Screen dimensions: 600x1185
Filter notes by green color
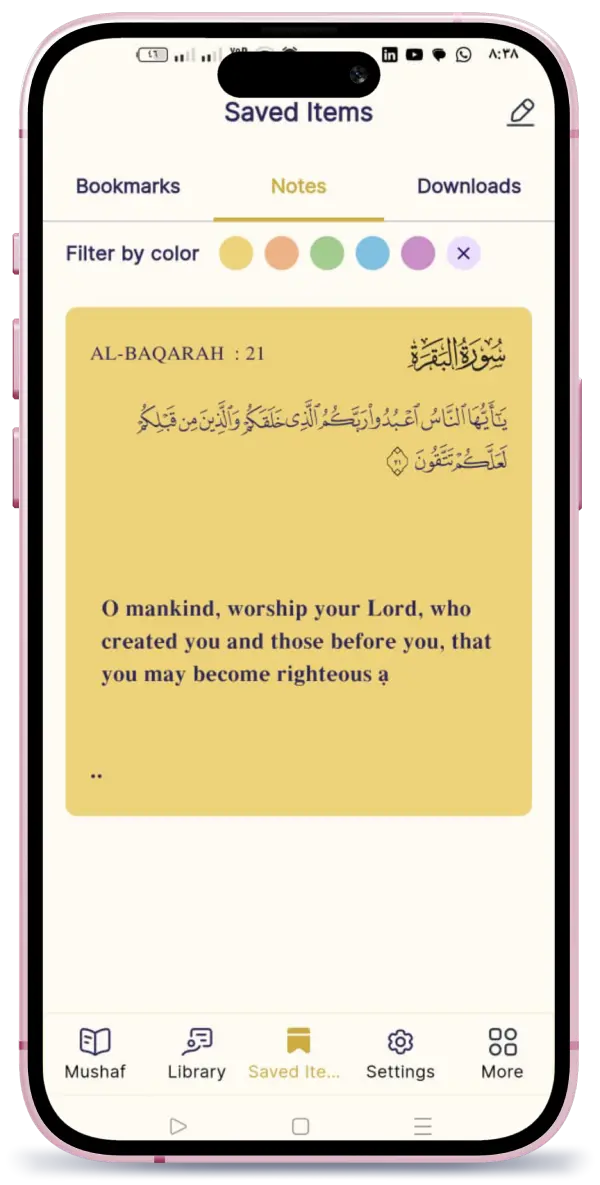tap(327, 254)
